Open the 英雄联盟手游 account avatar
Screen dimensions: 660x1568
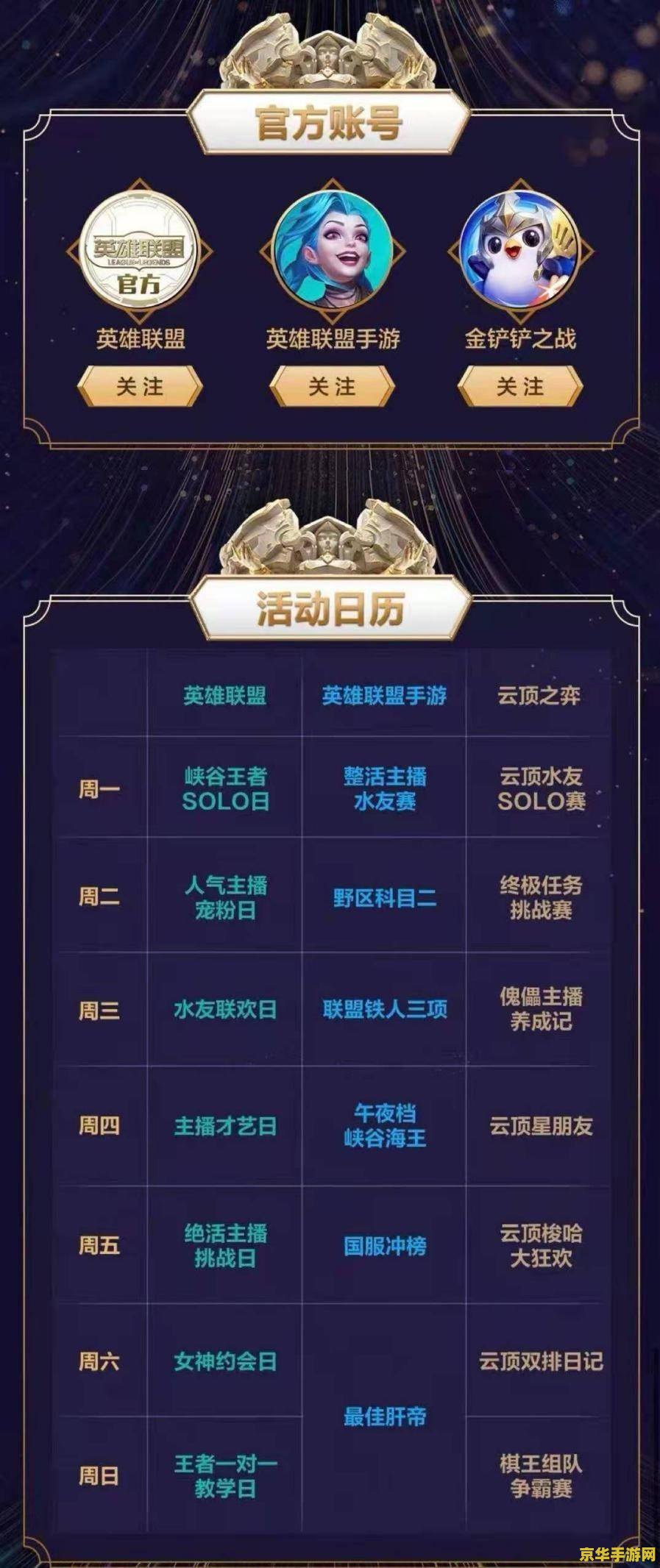pos(332,250)
